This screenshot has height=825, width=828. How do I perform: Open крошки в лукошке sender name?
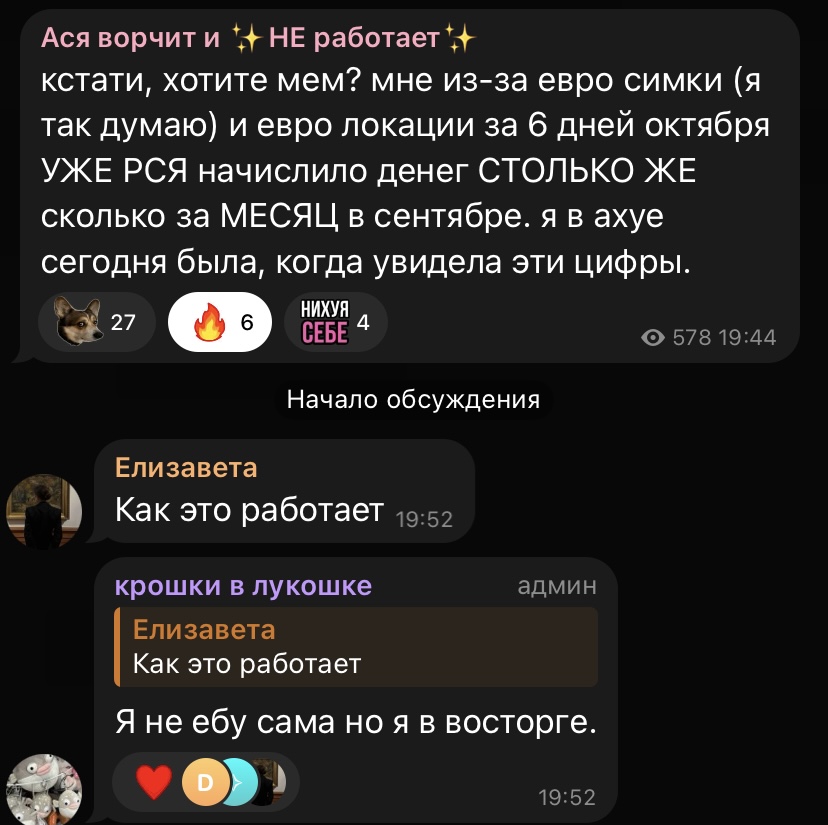243,586
